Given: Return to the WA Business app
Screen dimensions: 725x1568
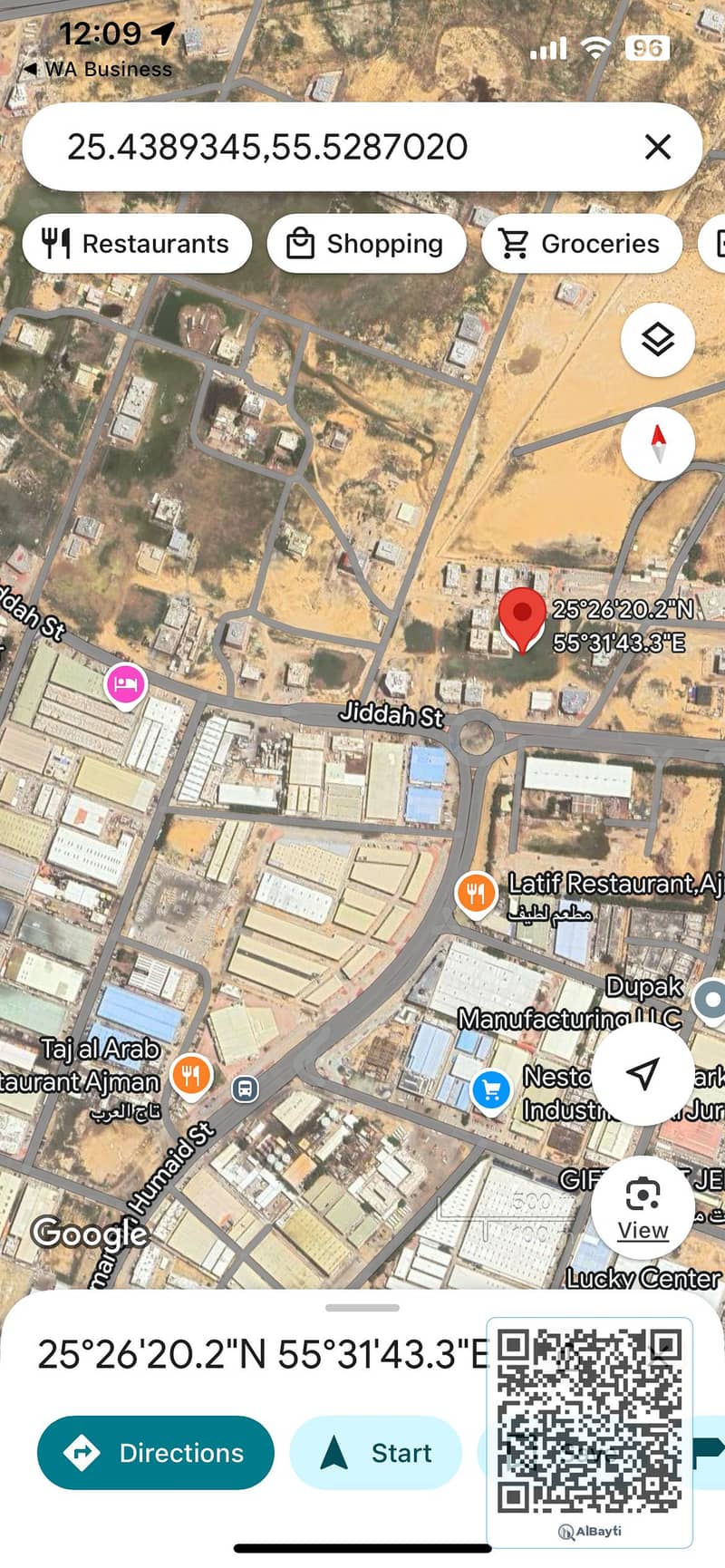Looking at the screenshot, I should click(x=98, y=69).
